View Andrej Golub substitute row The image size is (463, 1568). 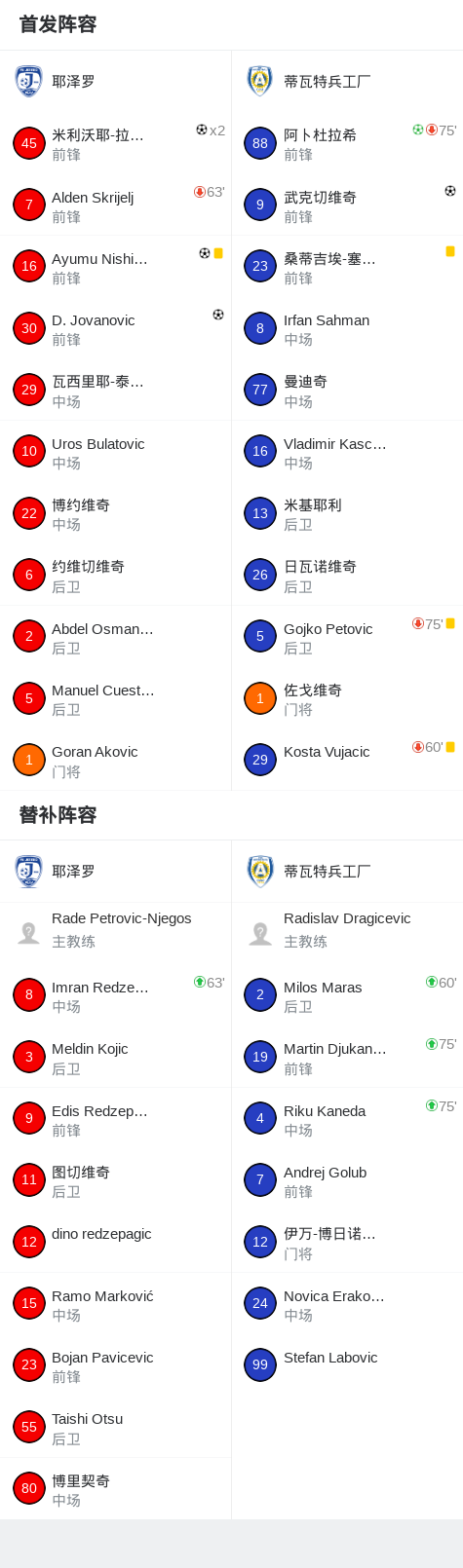(347, 1181)
